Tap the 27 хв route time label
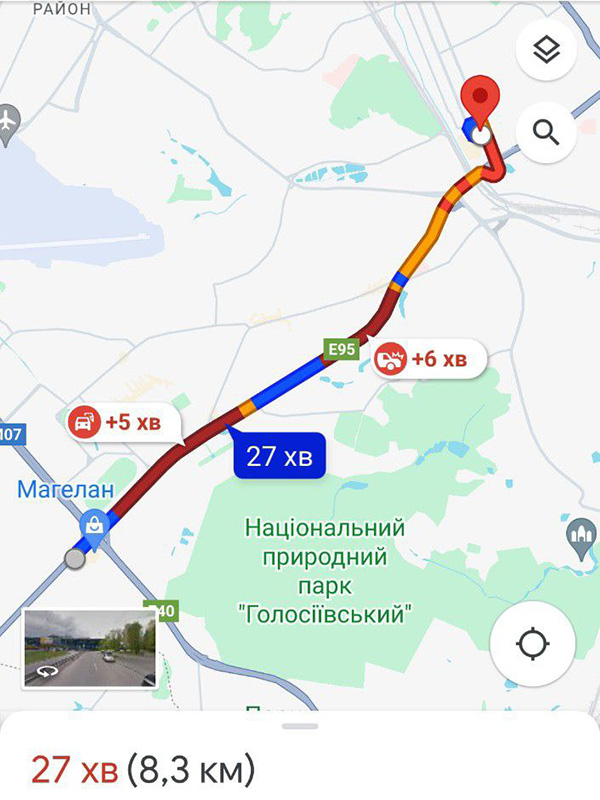600x800 pixels. pyautogui.click(x=279, y=457)
